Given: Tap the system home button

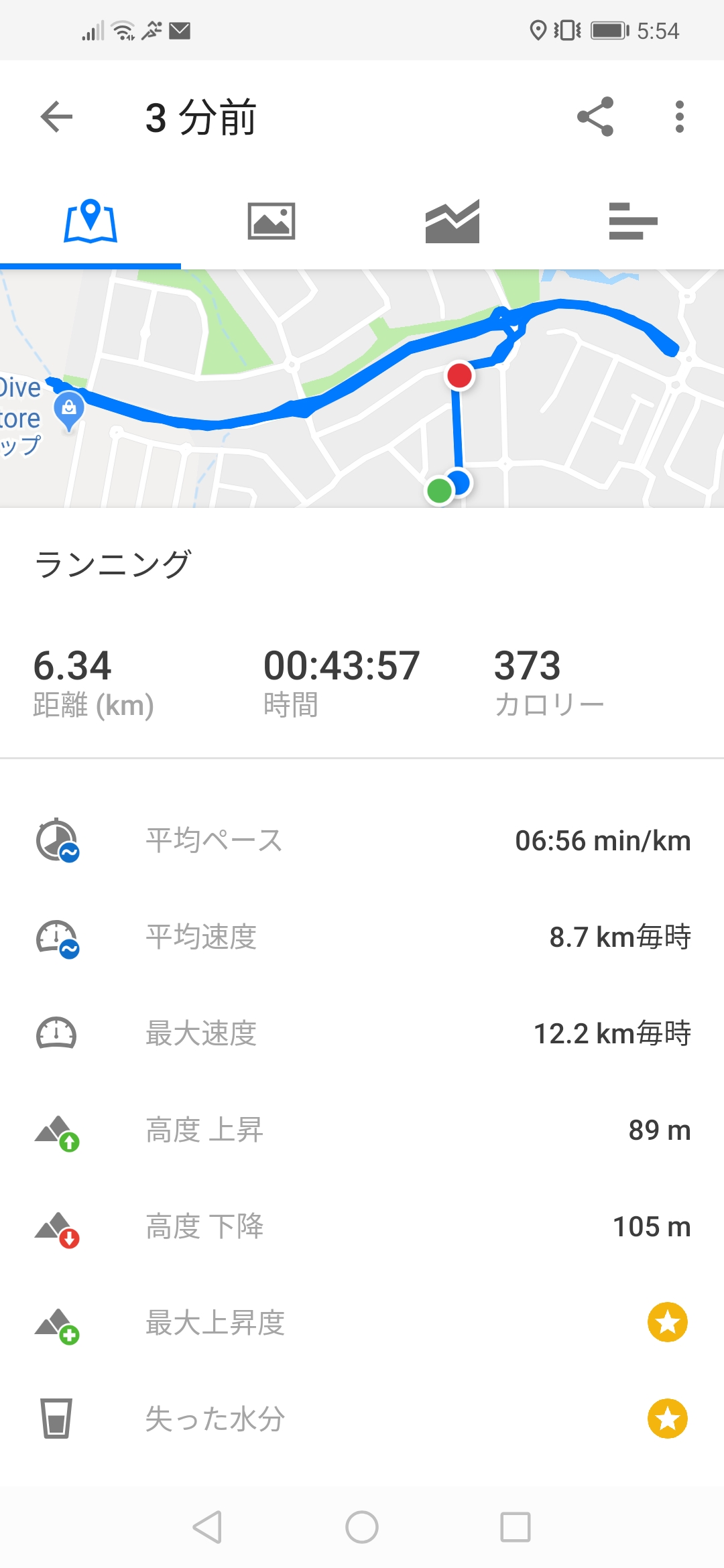Looking at the screenshot, I should click(x=362, y=1528).
